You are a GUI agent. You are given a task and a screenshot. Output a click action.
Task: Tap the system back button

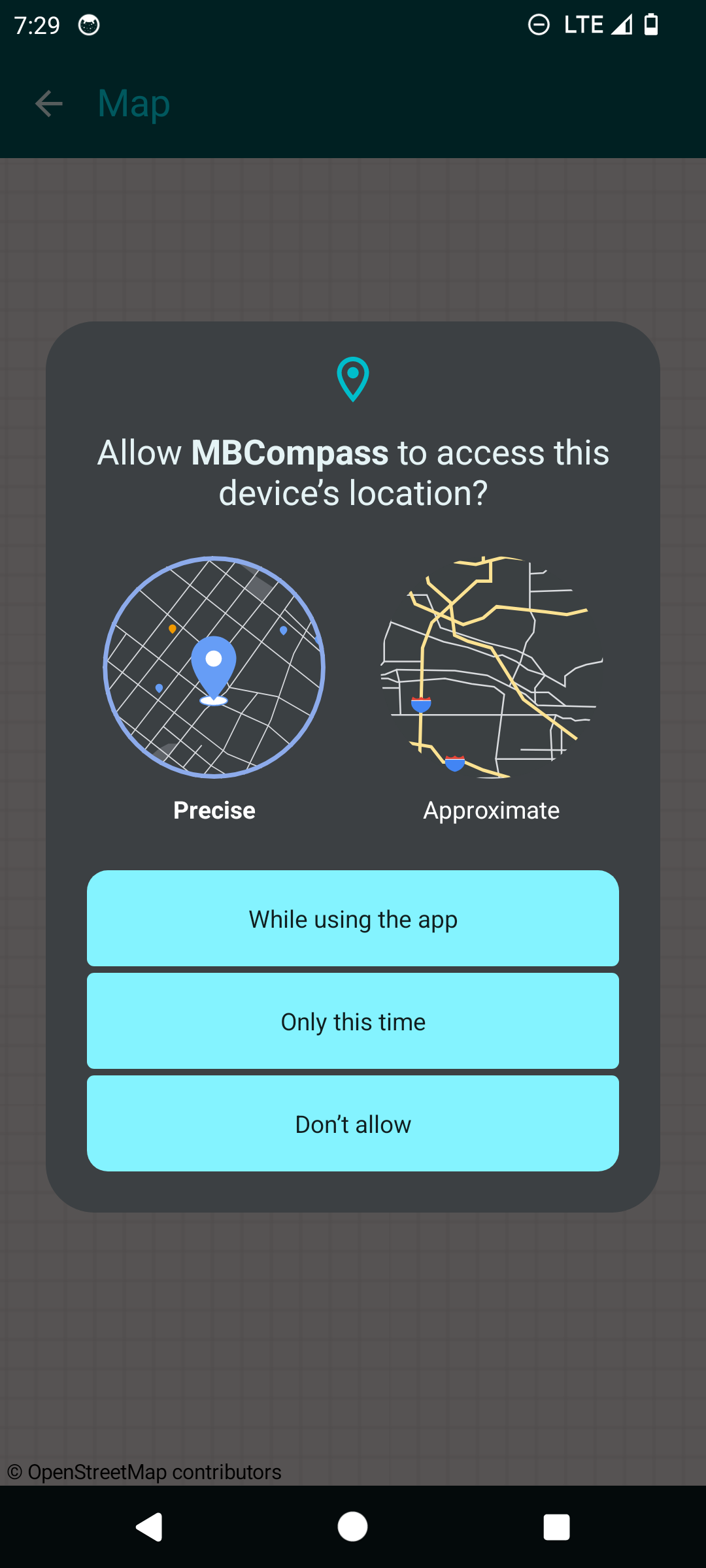click(x=149, y=1527)
